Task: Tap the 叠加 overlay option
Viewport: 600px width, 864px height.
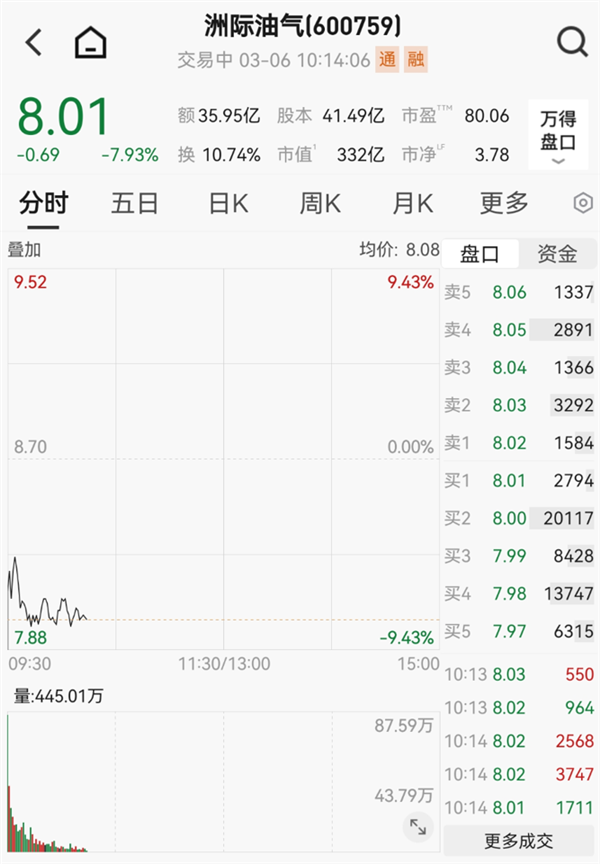Action: coord(24,251)
